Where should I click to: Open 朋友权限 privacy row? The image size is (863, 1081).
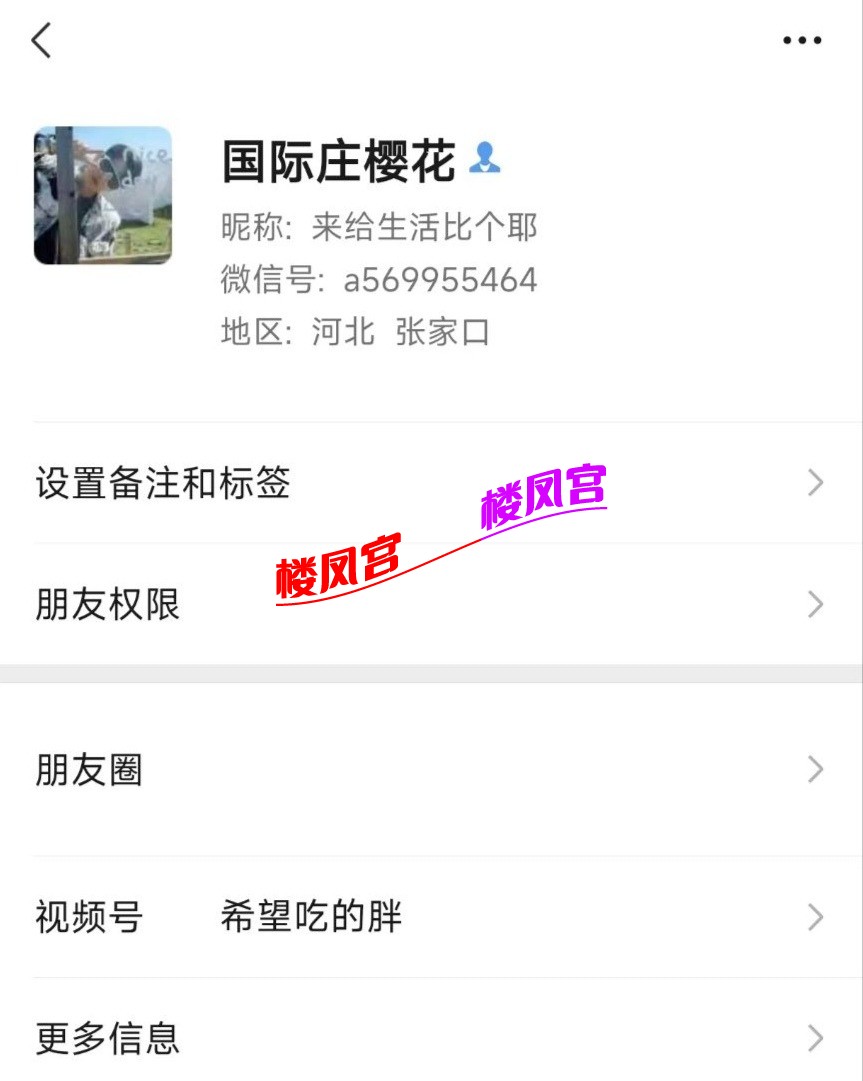pyautogui.click(x=430, y=605)
